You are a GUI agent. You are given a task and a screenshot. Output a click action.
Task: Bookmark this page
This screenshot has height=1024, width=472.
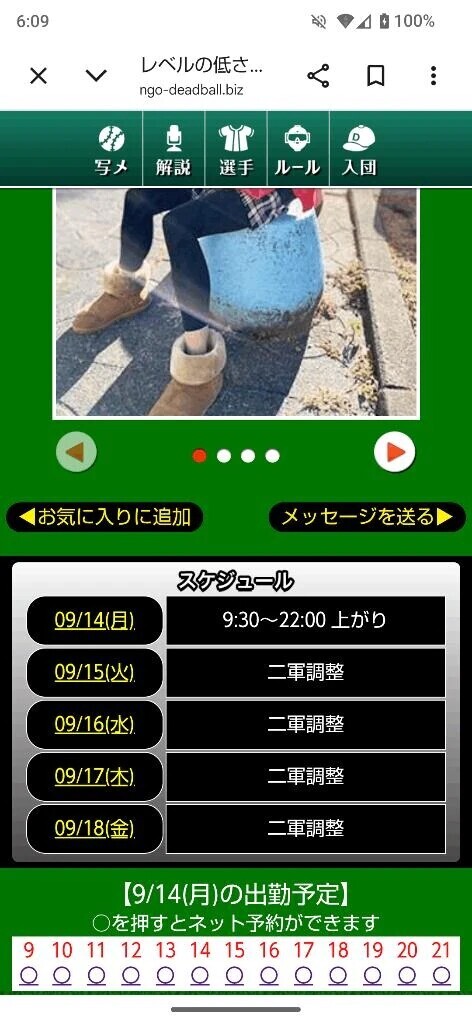pyautogui.click(x=375, y=76)
